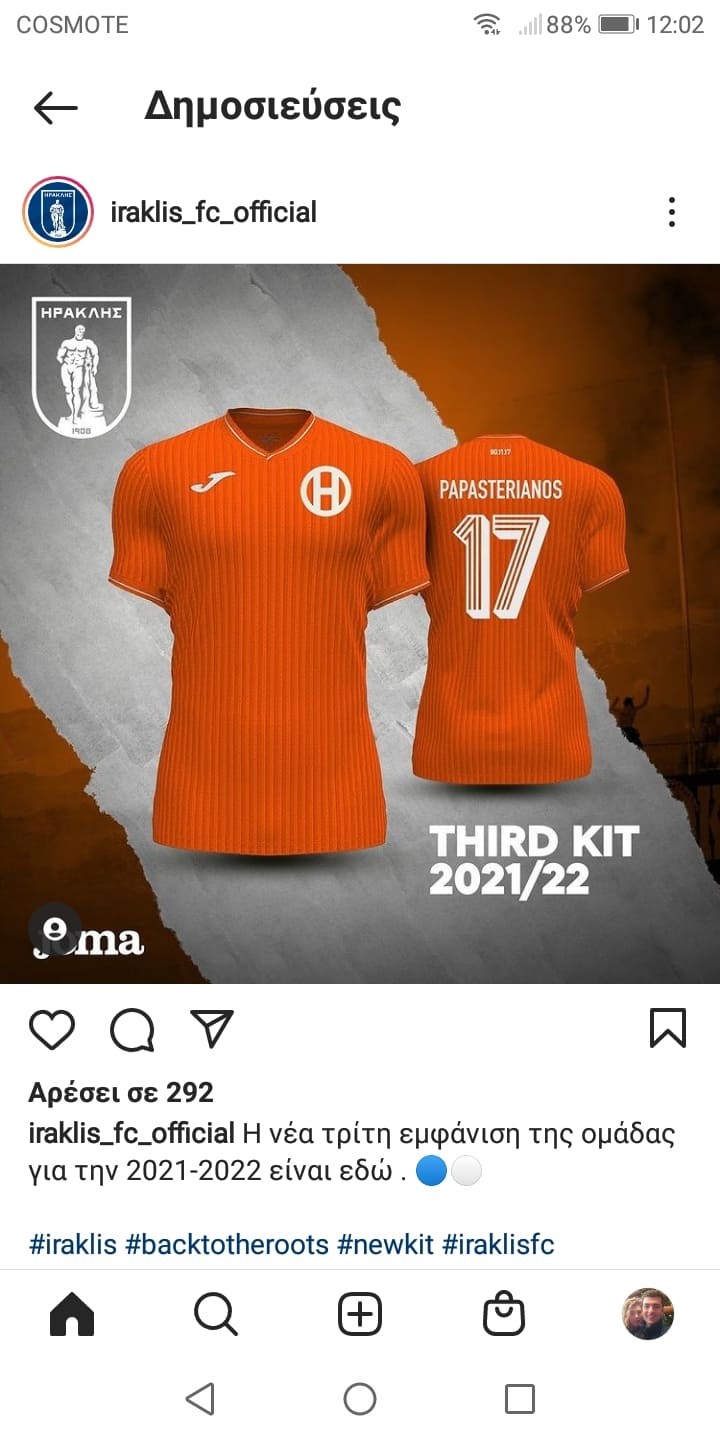The image size is (720, 1440).
Task: Go back using the top arrow
Action: [55, 108]
